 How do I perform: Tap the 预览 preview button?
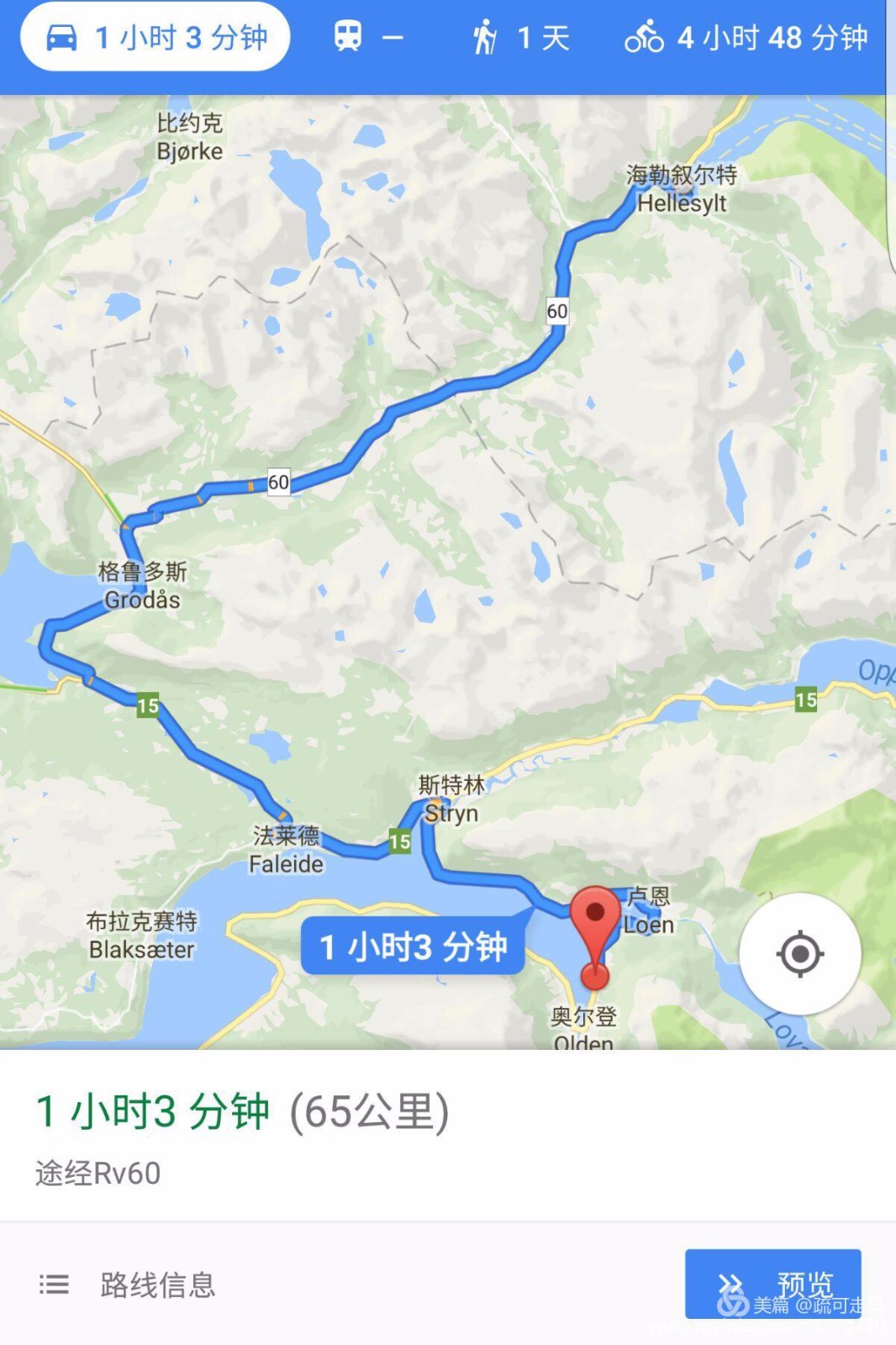(x=772, y=1284)
